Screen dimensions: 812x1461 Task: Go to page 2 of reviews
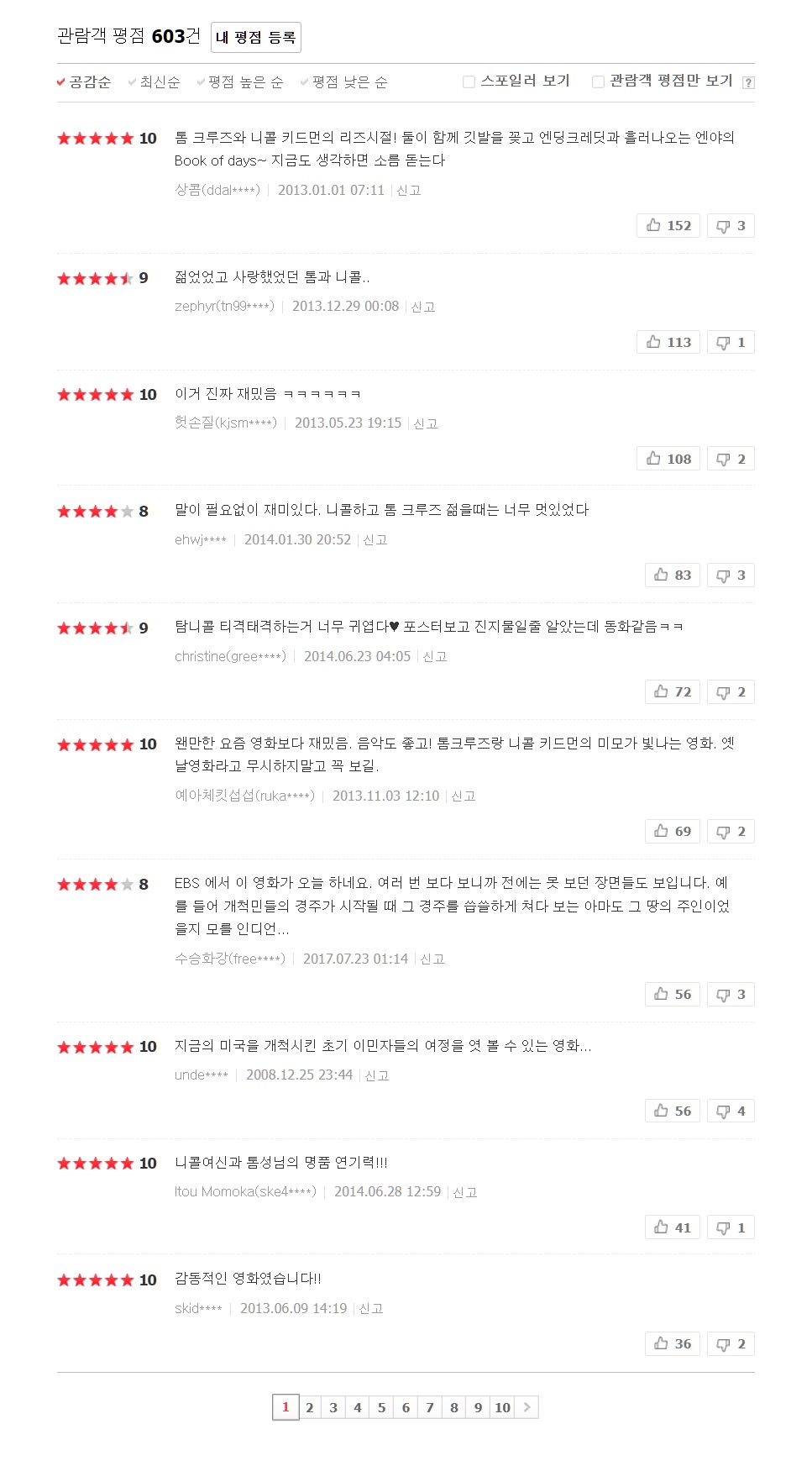[310, 1407]
